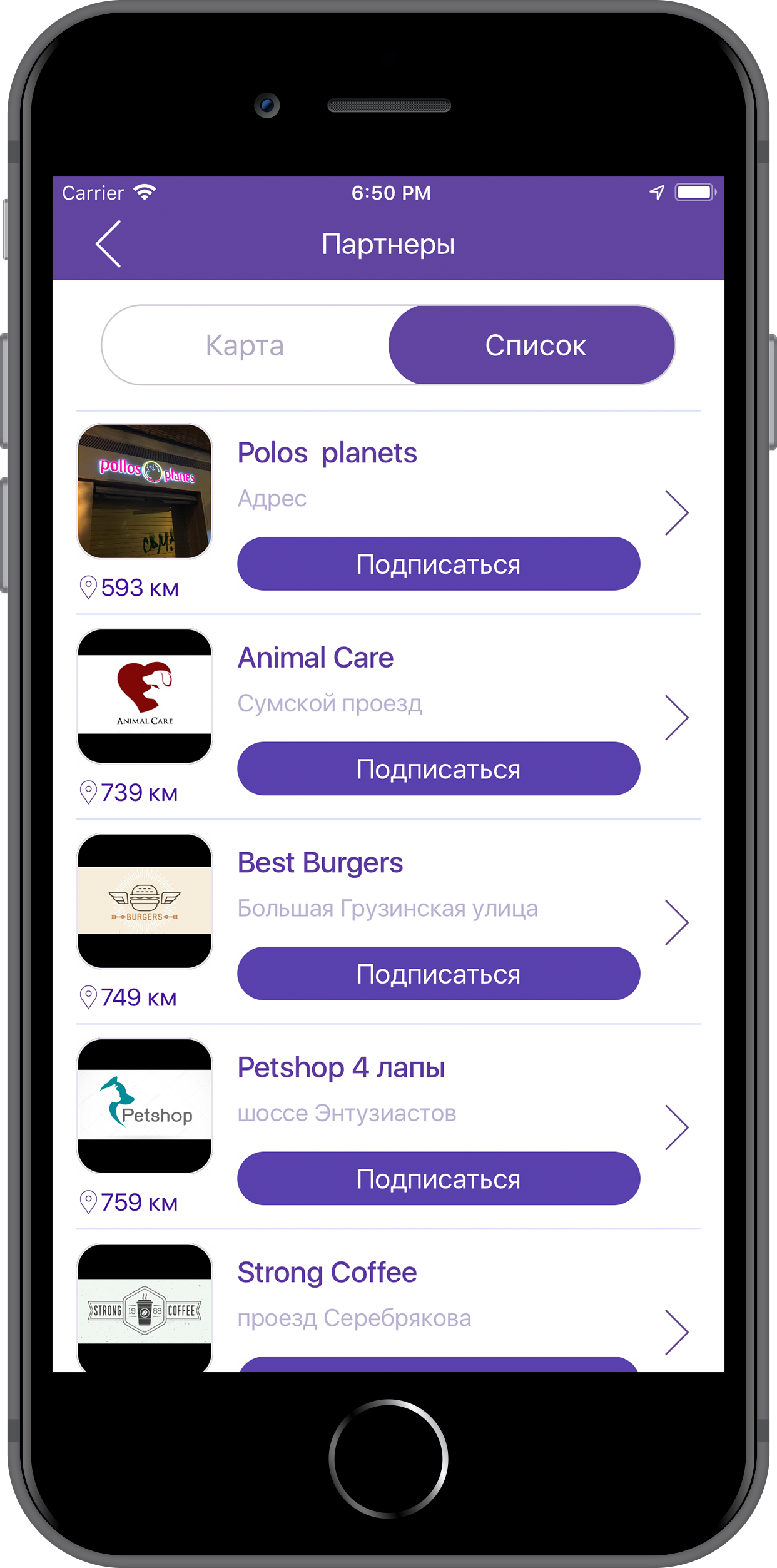
Task: Go back from the Партнеры screen
Action: 108,243
